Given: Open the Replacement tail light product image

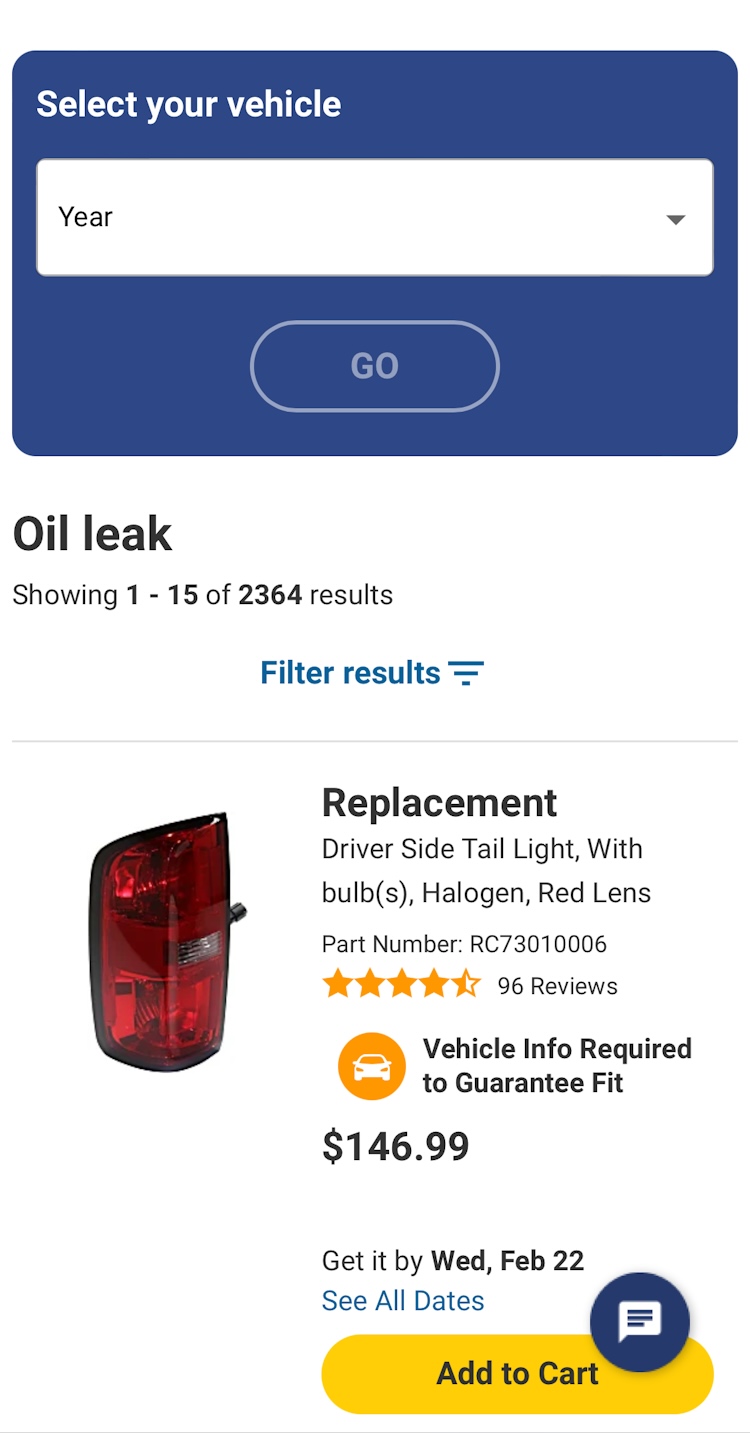Looking at the screenshot, I should [x=166, y=941].
